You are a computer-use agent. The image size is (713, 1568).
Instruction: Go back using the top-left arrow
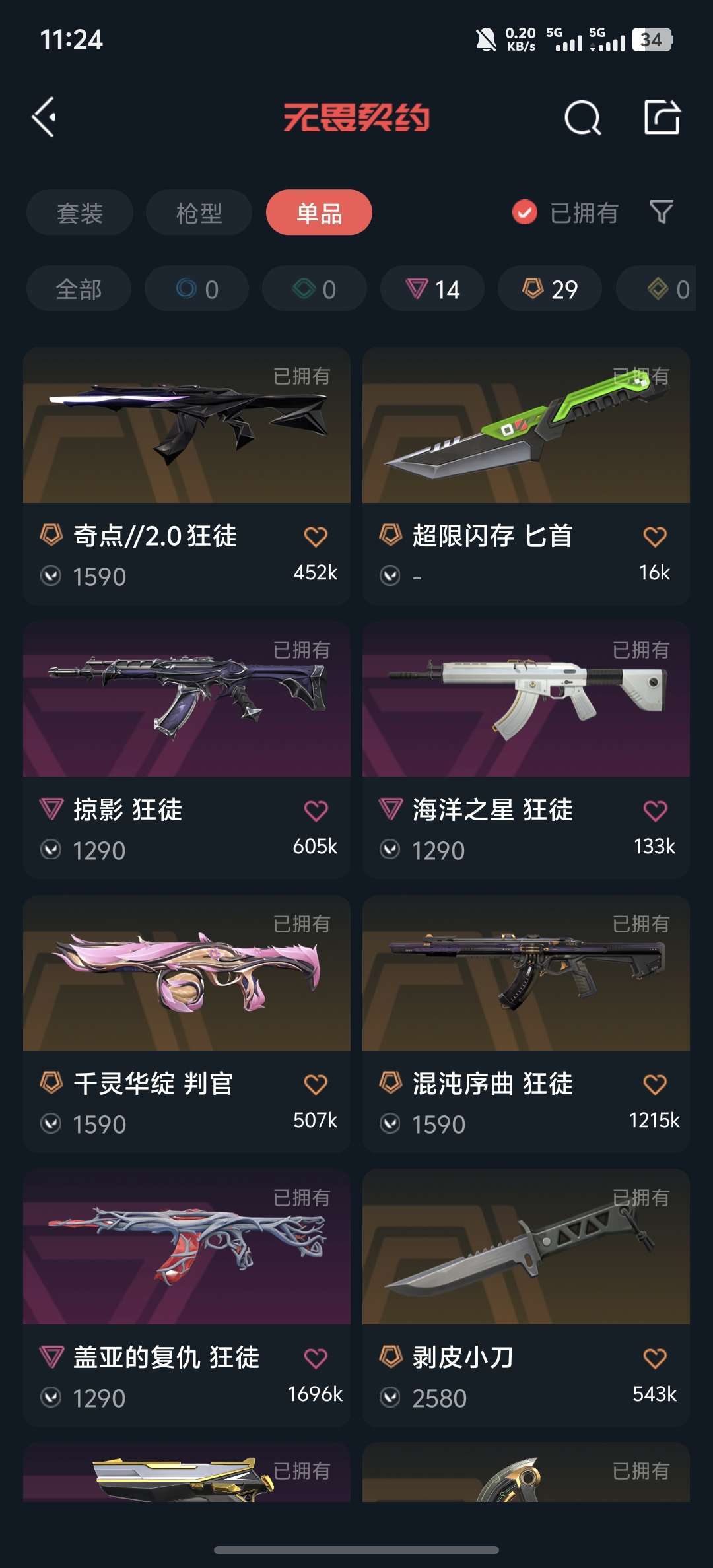44,118
